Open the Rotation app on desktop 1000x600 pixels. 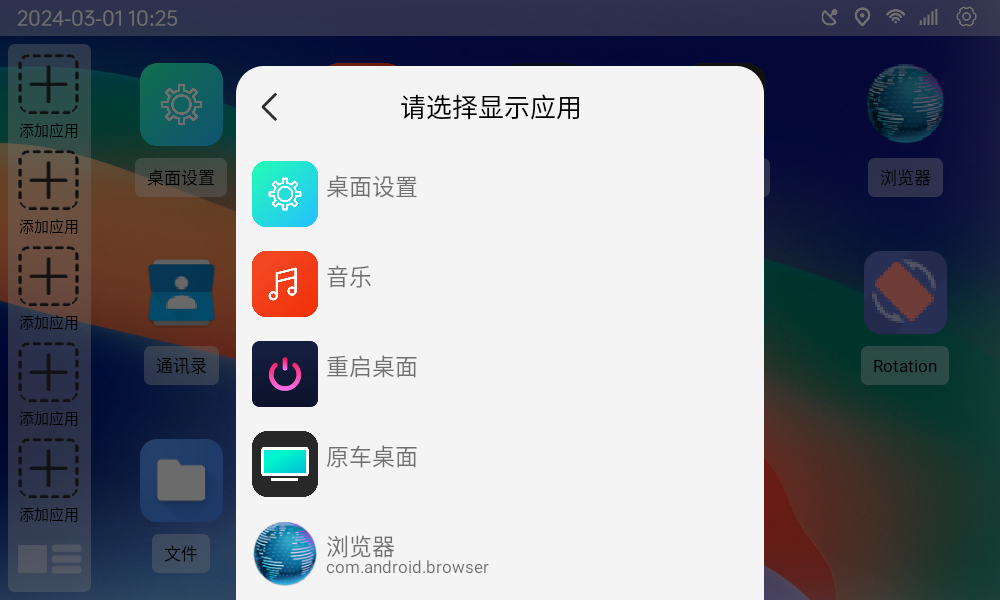pyautogui.click(x=905, y=293)
